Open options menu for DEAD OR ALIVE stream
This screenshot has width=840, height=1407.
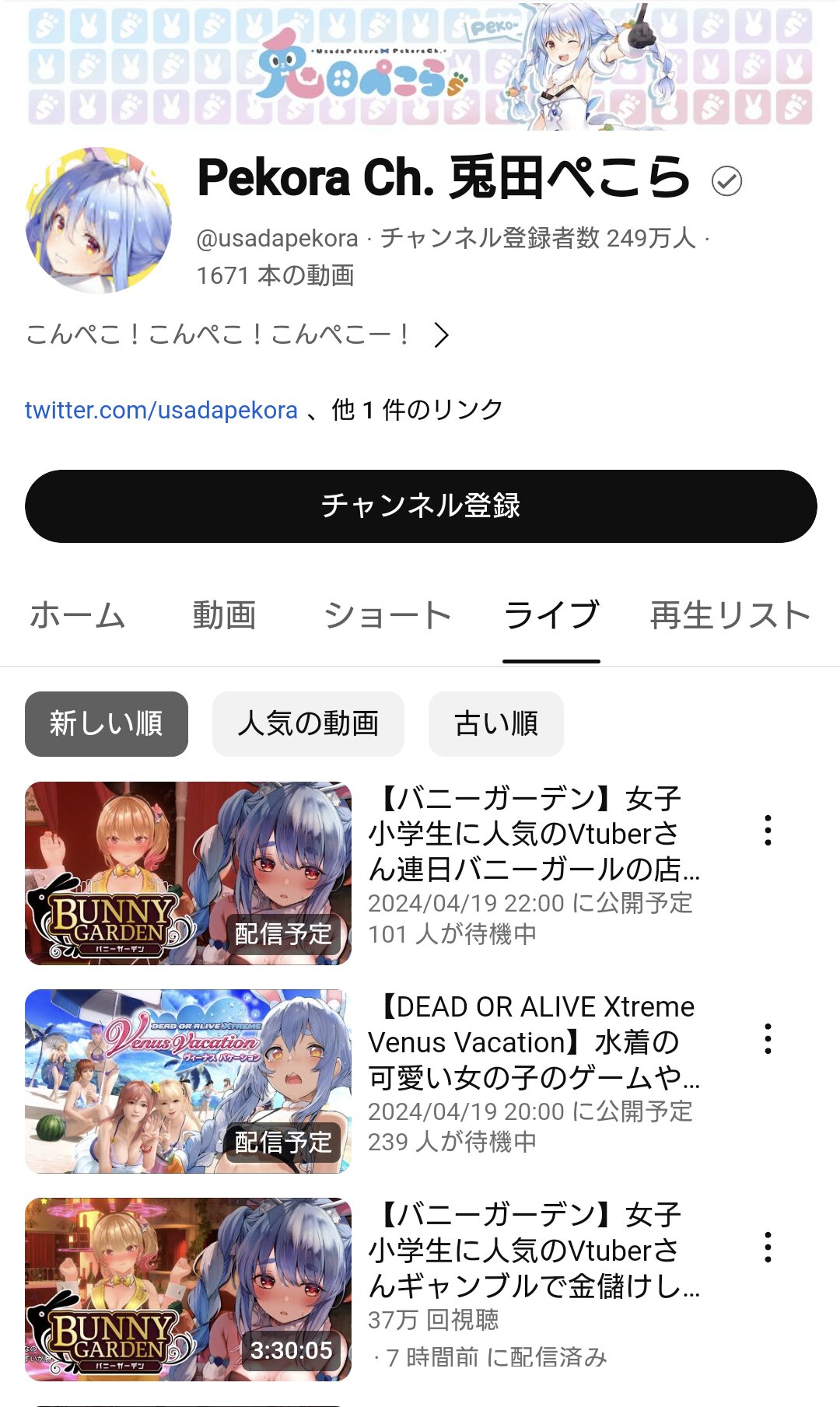click(x=768, y=1039)
